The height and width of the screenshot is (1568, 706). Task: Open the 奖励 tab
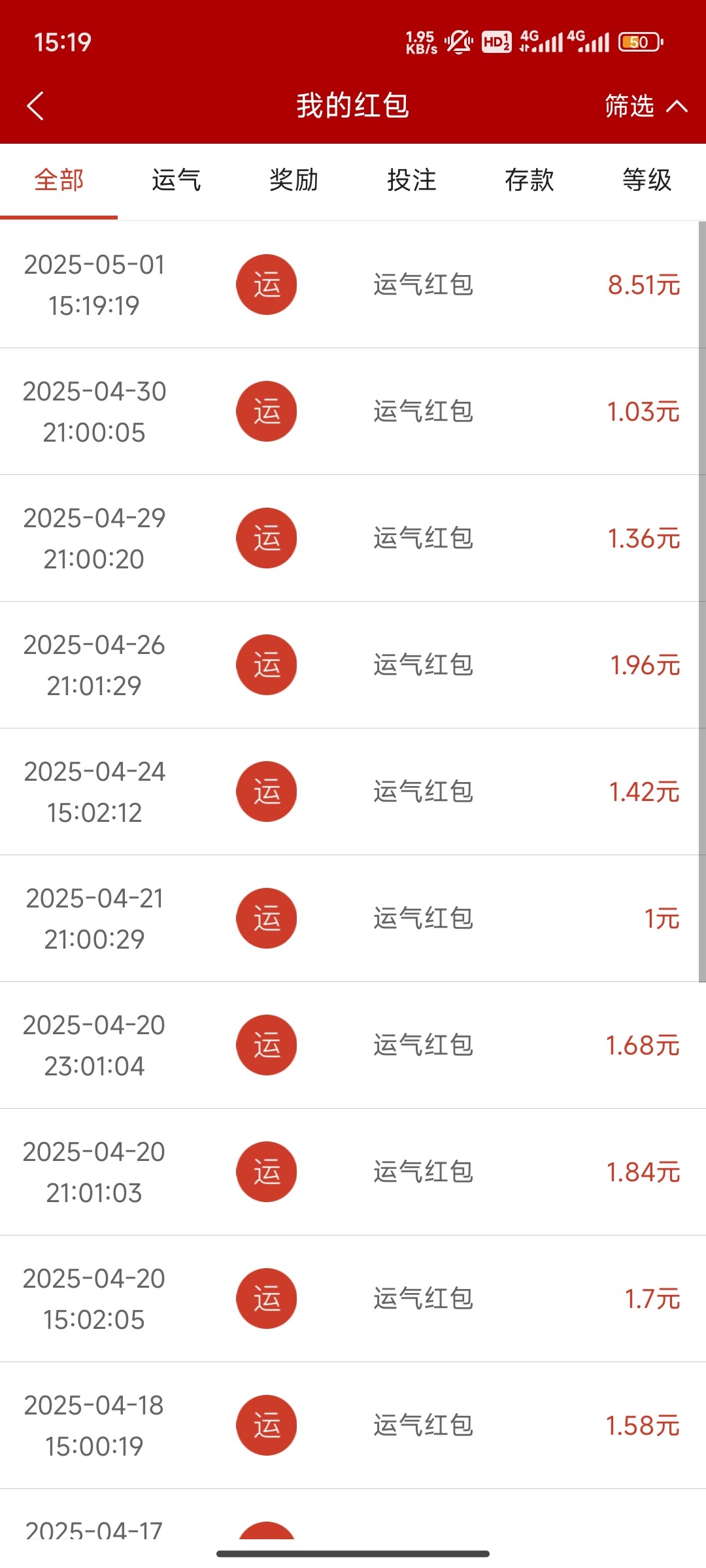point(294,180)
